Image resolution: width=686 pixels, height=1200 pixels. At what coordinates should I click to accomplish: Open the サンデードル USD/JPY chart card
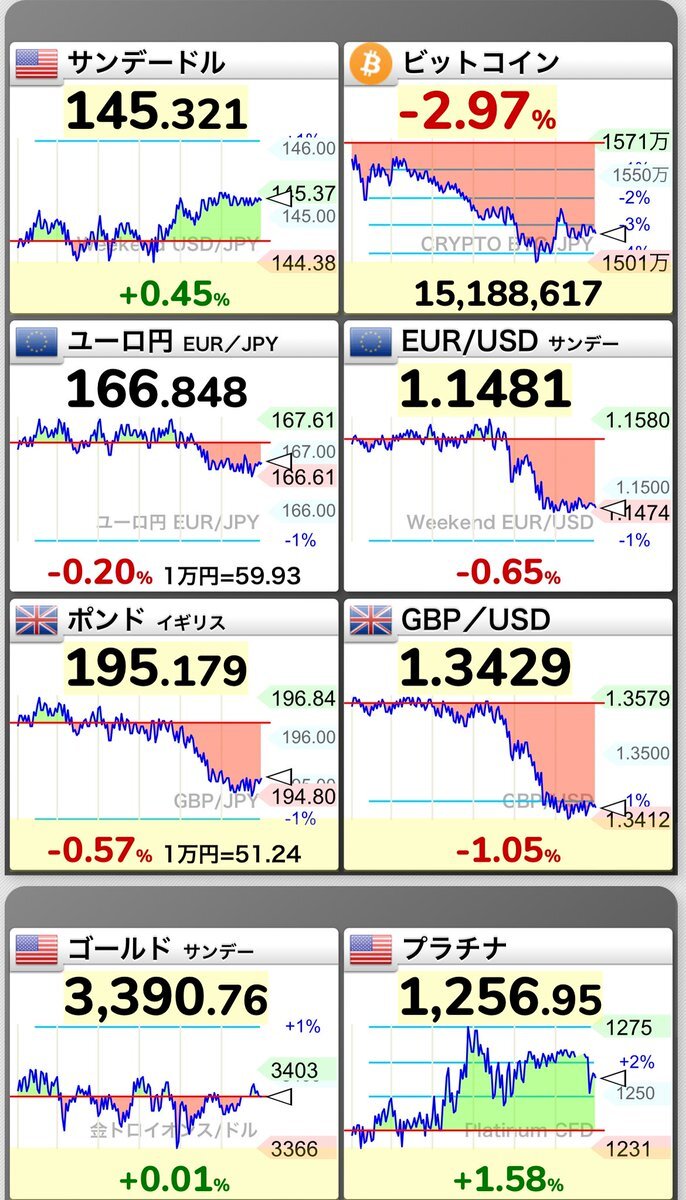pyautogui.click(x=174, y=178)
